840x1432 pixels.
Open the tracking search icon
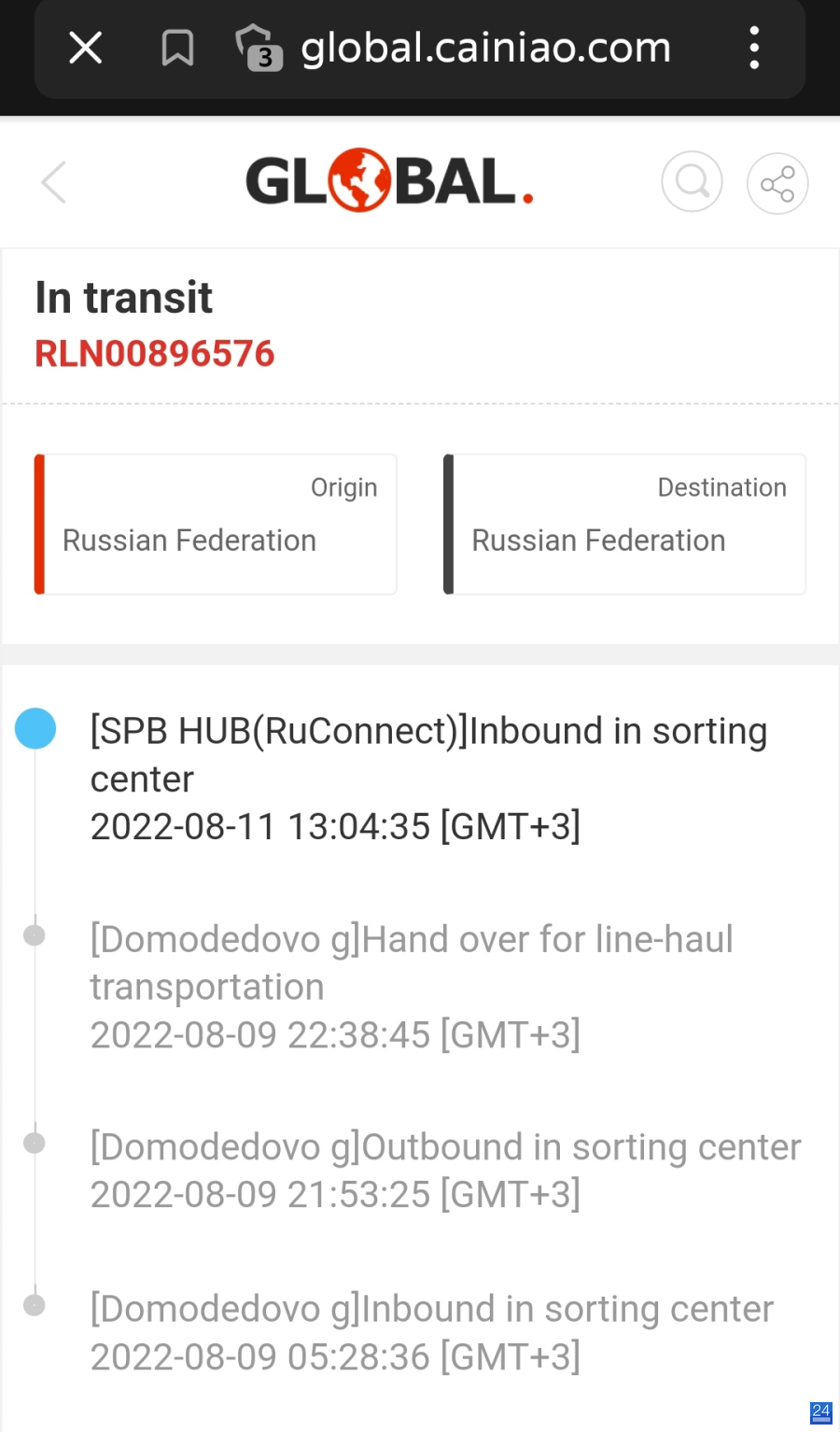click(x=692, y=182)
